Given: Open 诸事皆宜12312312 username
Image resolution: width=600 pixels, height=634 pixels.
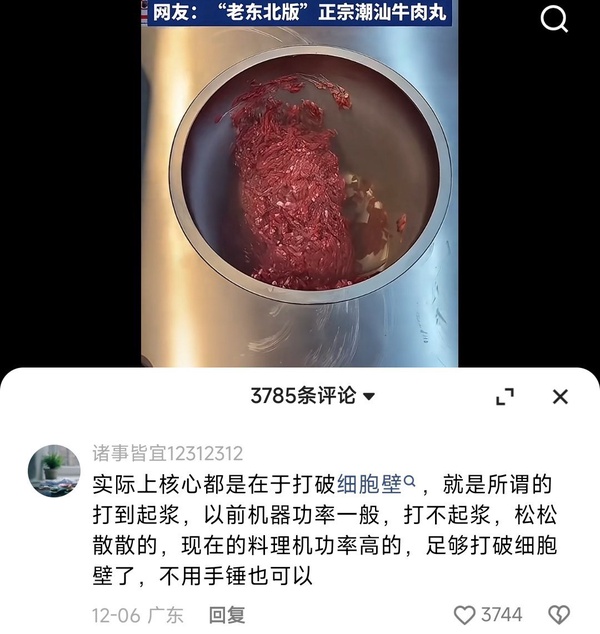Looking at the screenshot, I should pyautogui.click(x=168, y=454).
